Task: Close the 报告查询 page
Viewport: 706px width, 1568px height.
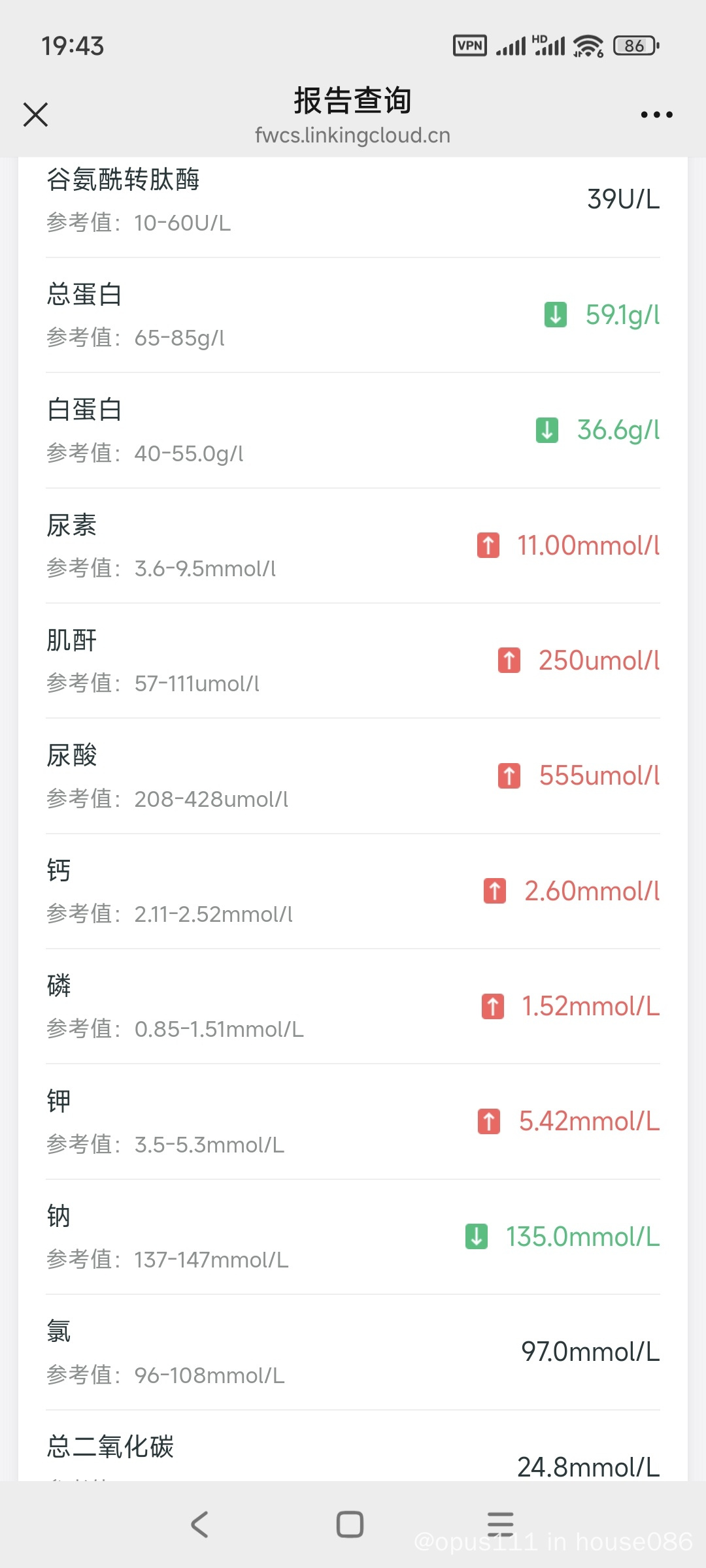Action: point(35,114)
